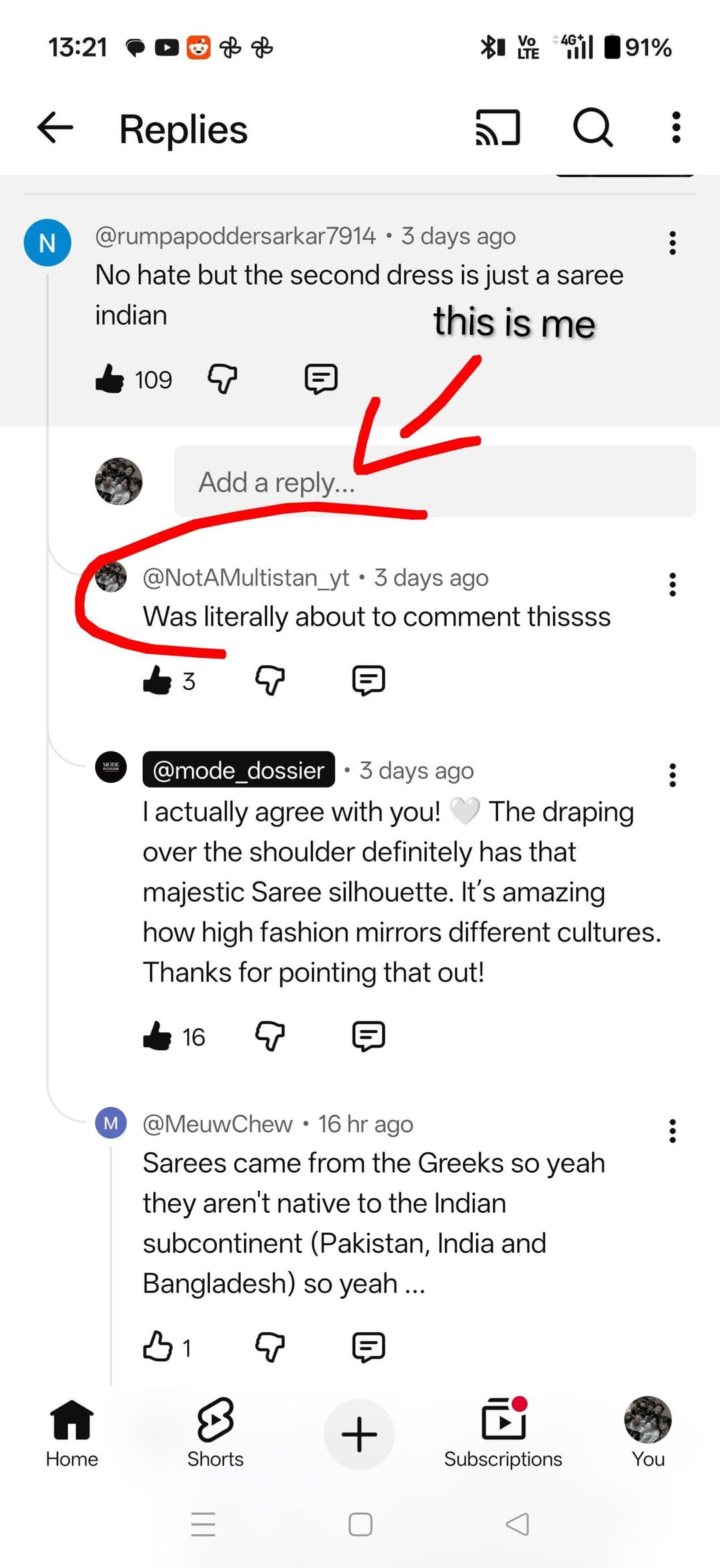Tap the Add a reply field
Screen dimensions: 720x1568
(435, 482)
